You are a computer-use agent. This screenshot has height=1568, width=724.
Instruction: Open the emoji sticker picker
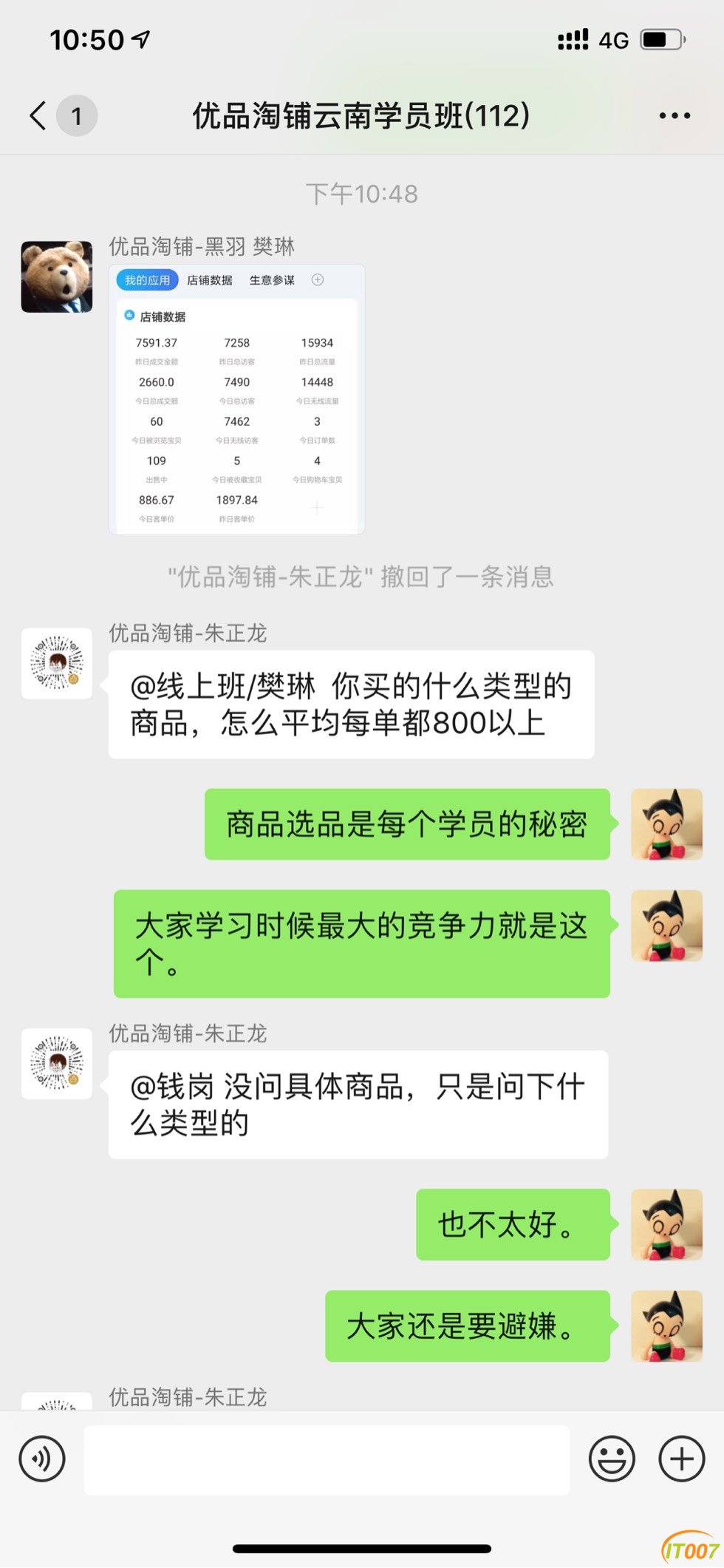(x=612, y=1459)
